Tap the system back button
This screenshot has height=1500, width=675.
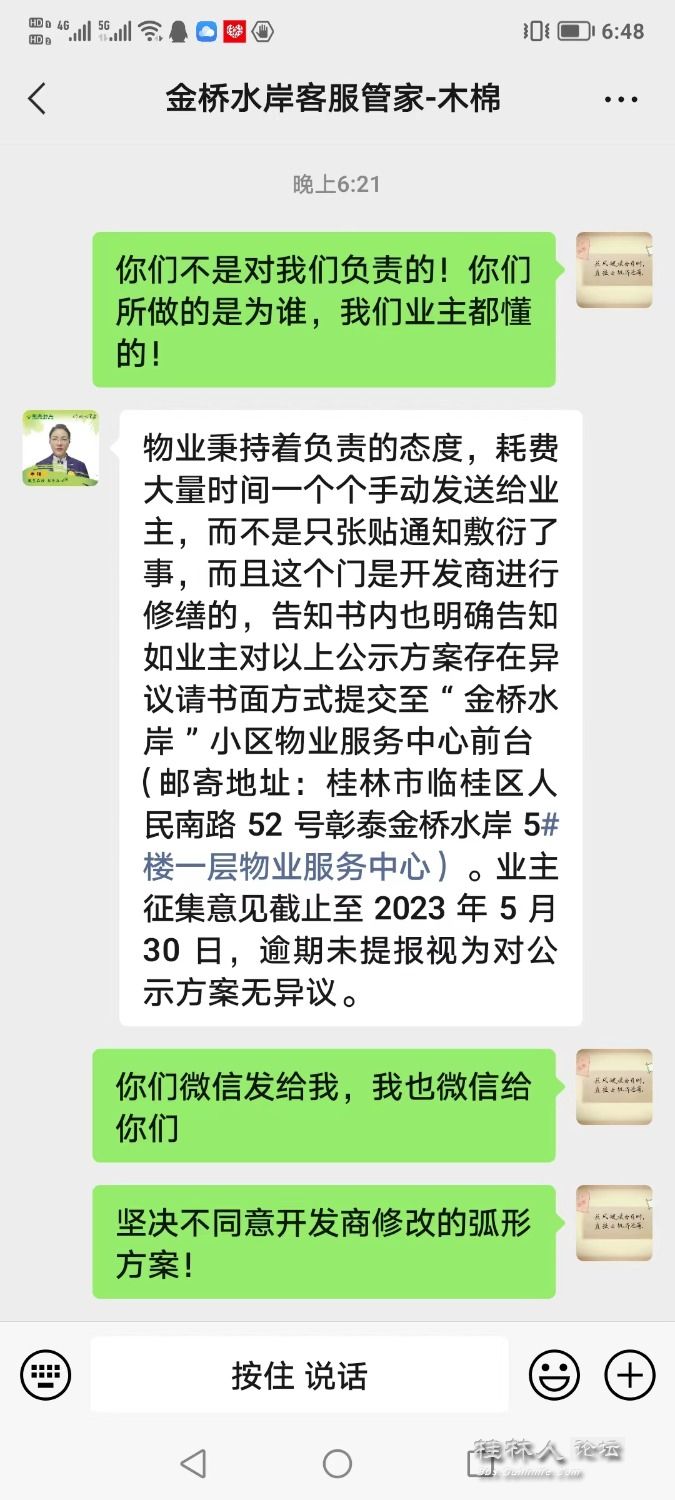click(x=193, y=1464)
